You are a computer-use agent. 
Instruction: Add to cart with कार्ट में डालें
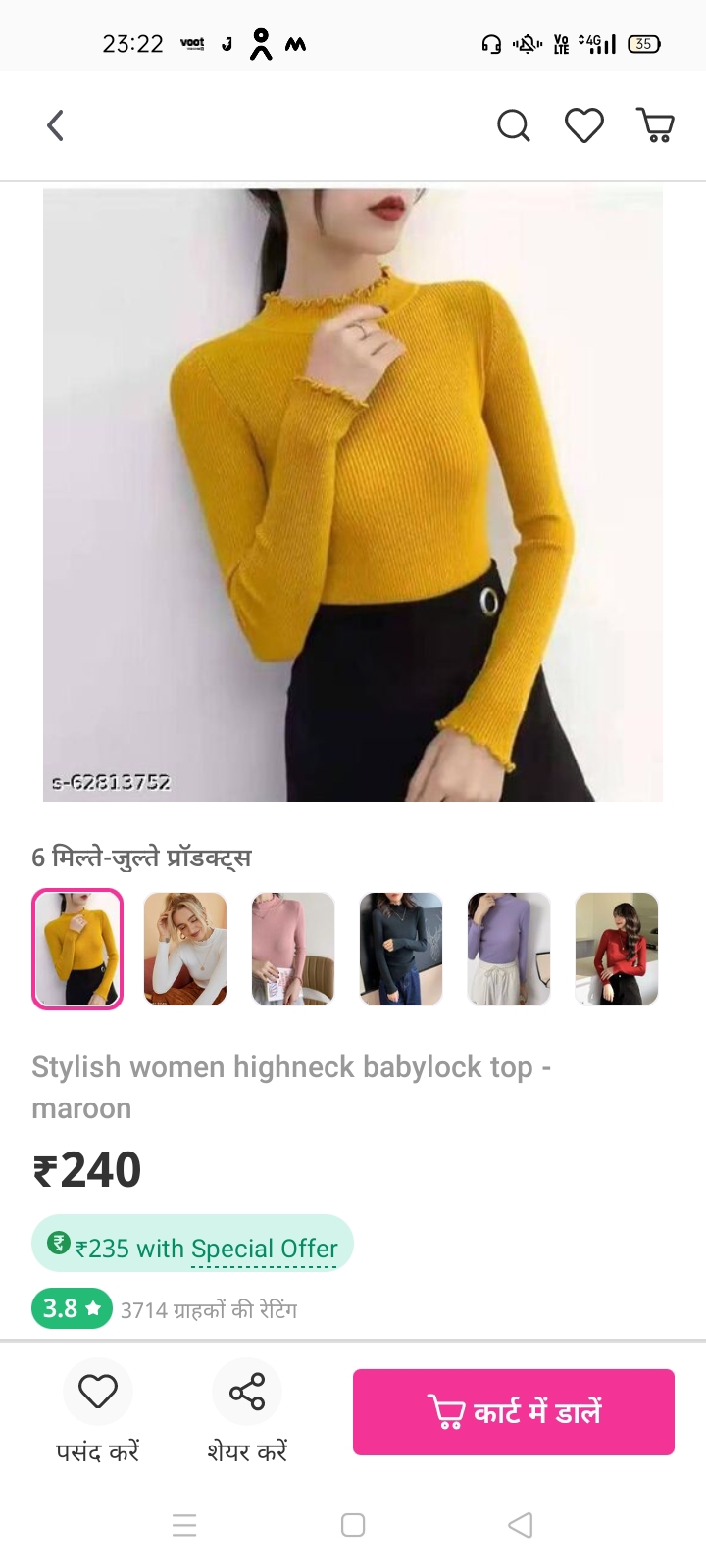pos(514,1412)
